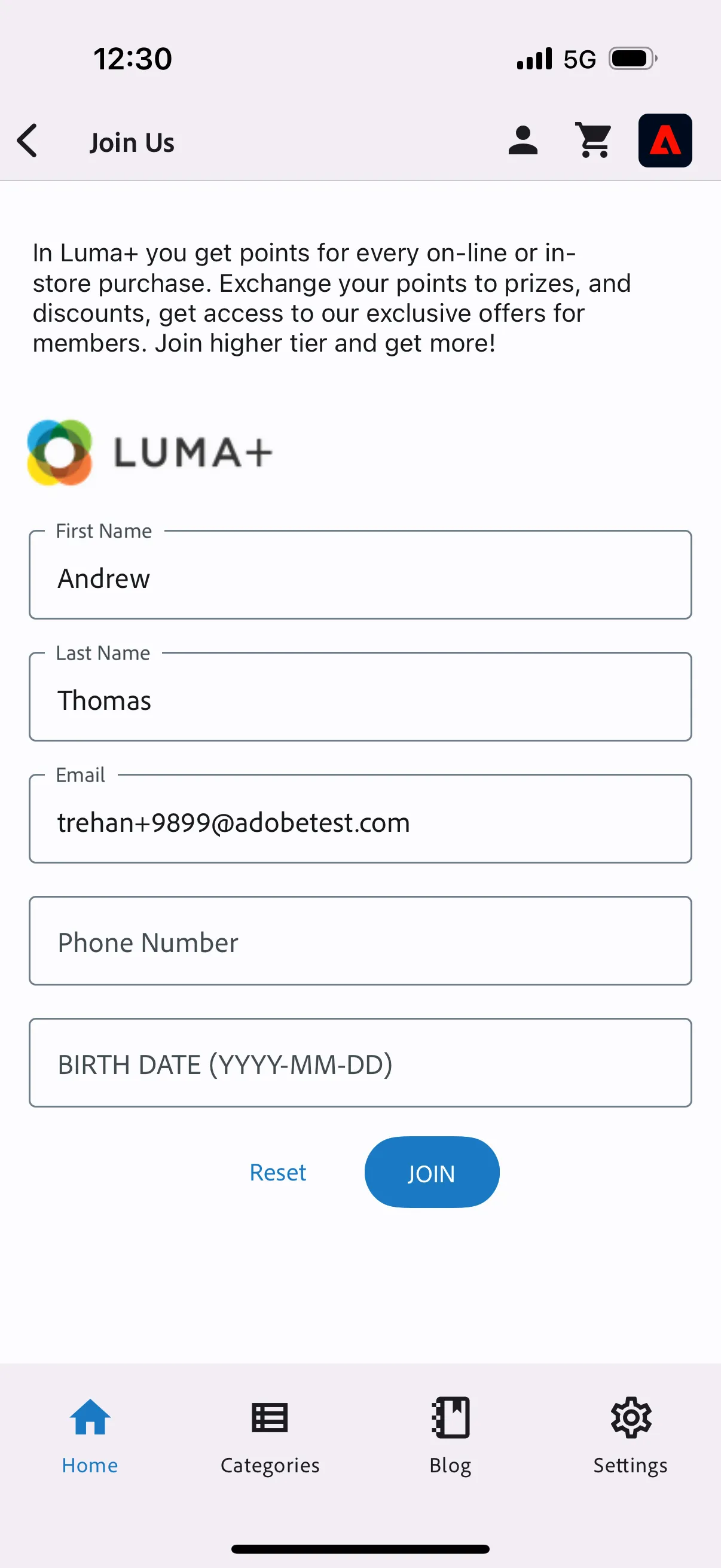Submit with the JOIN button
Screen dimensions: 721x1568
432,1172
